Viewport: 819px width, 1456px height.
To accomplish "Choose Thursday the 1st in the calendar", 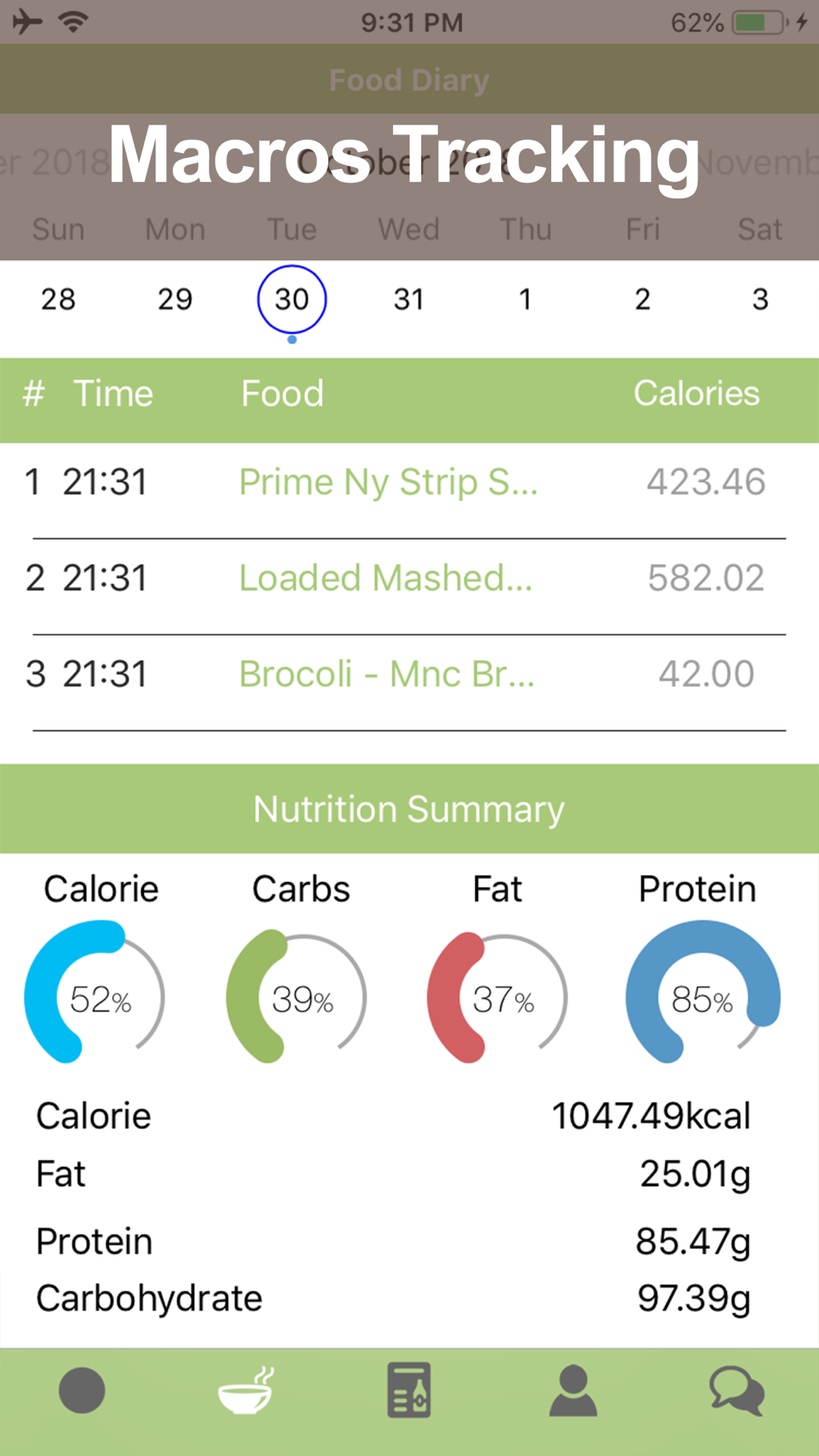I will 526,300.
